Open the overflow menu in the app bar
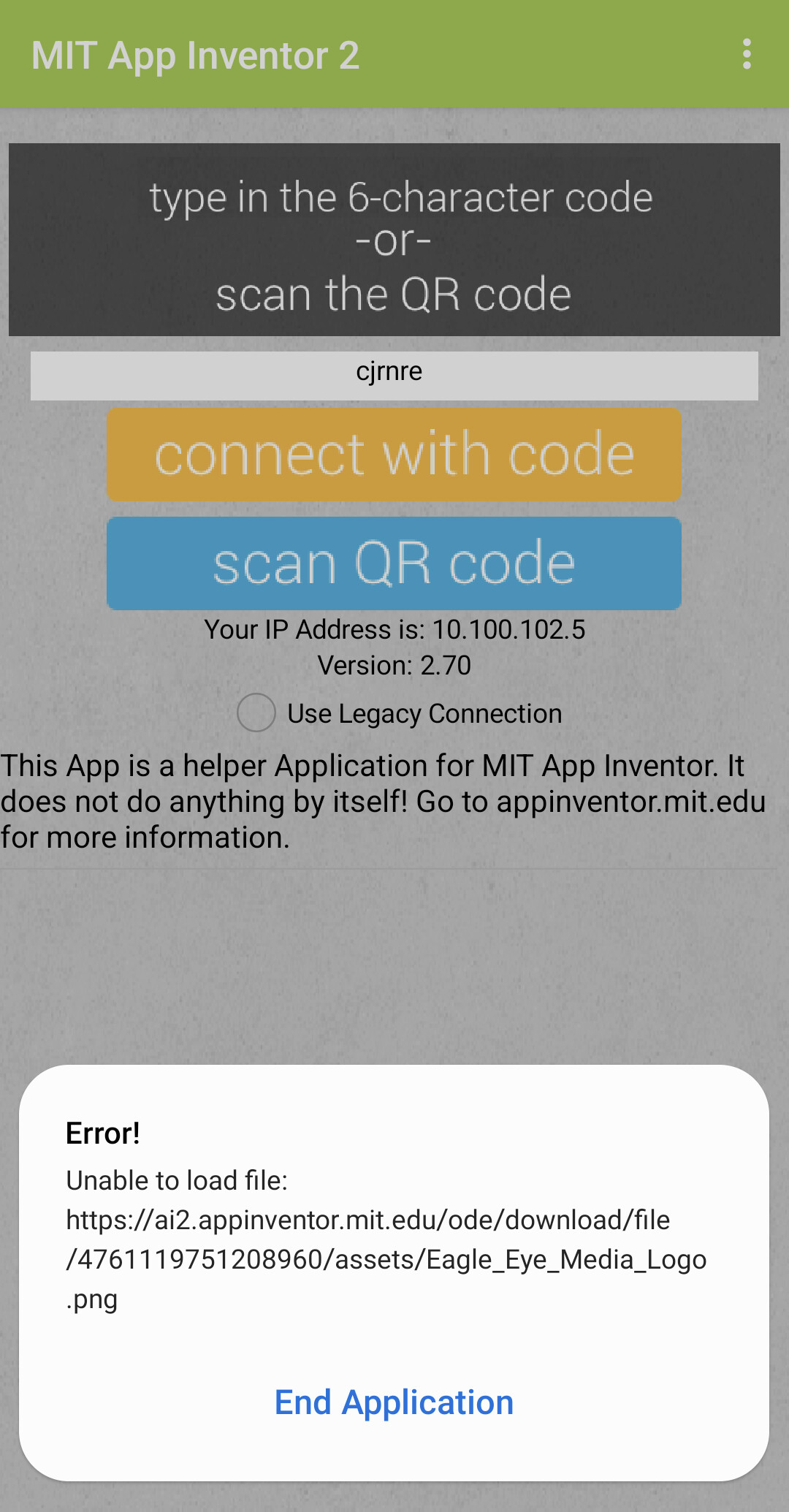Viewport: 789px width, 1512px height. (x=746, y=55)
